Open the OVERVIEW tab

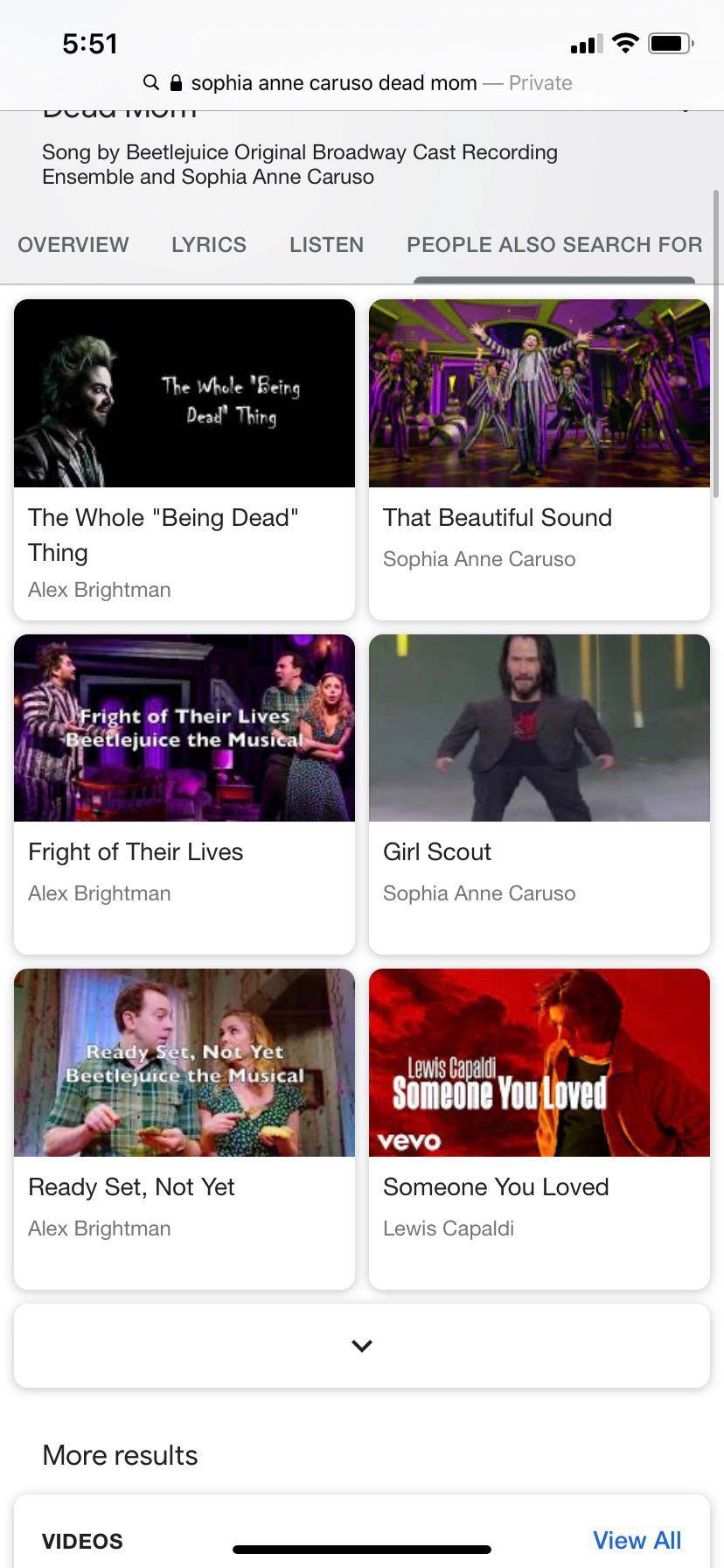point(73,245)
